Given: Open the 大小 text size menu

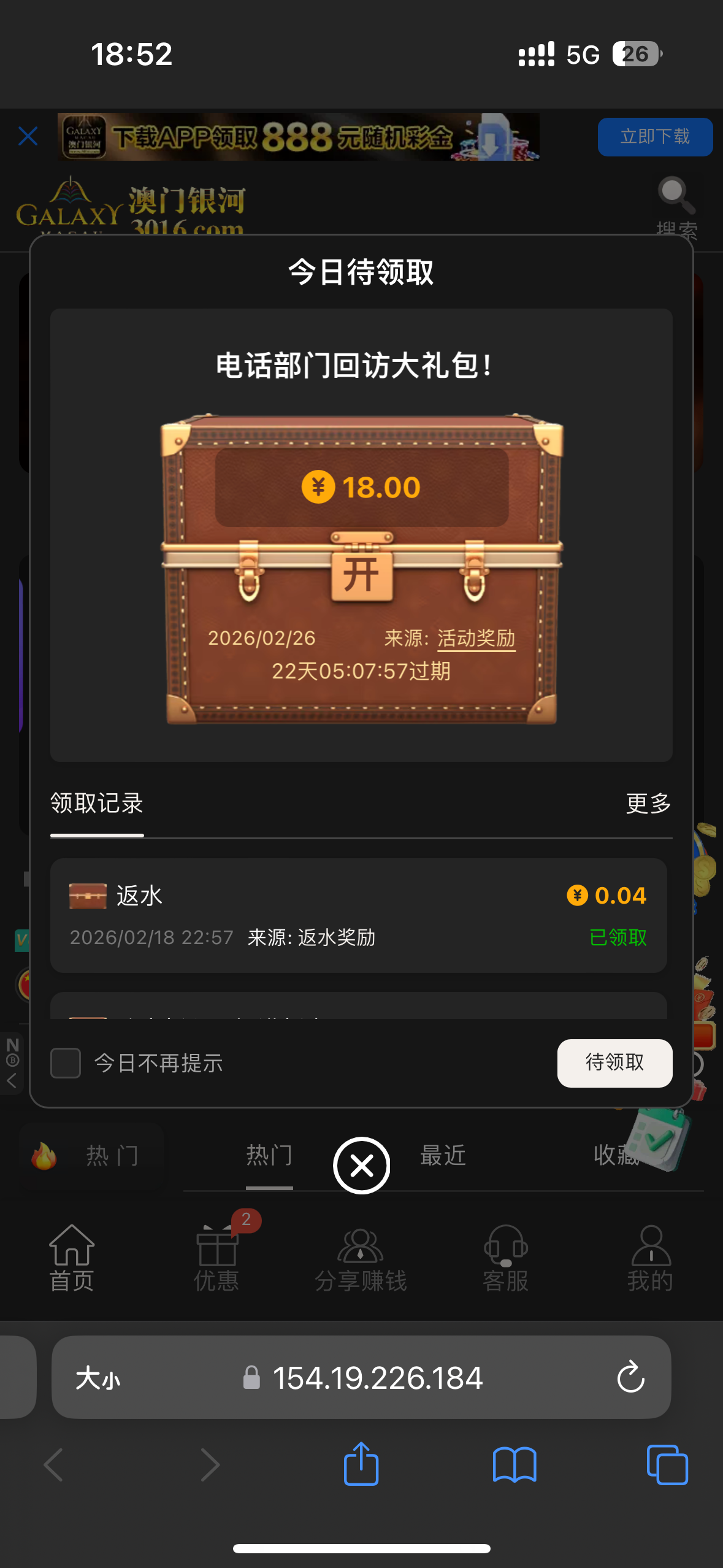Looking at the screenshot, I should coord(98,1378).
